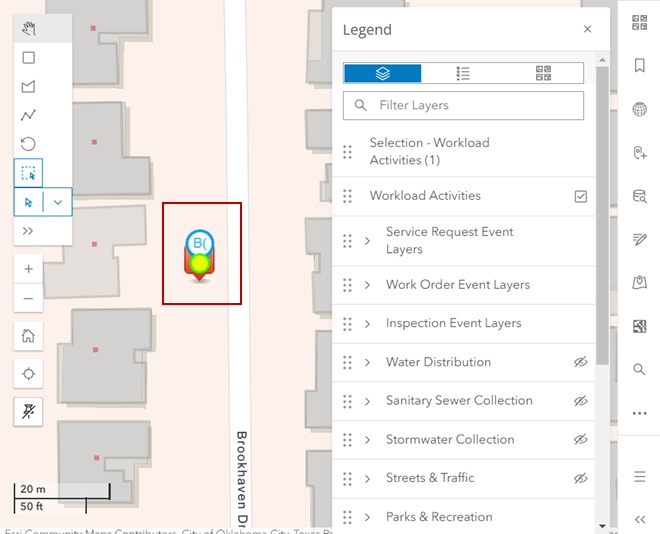Return map to home extent
Viewport: 660px width, 534px height.
click(28, 336)
